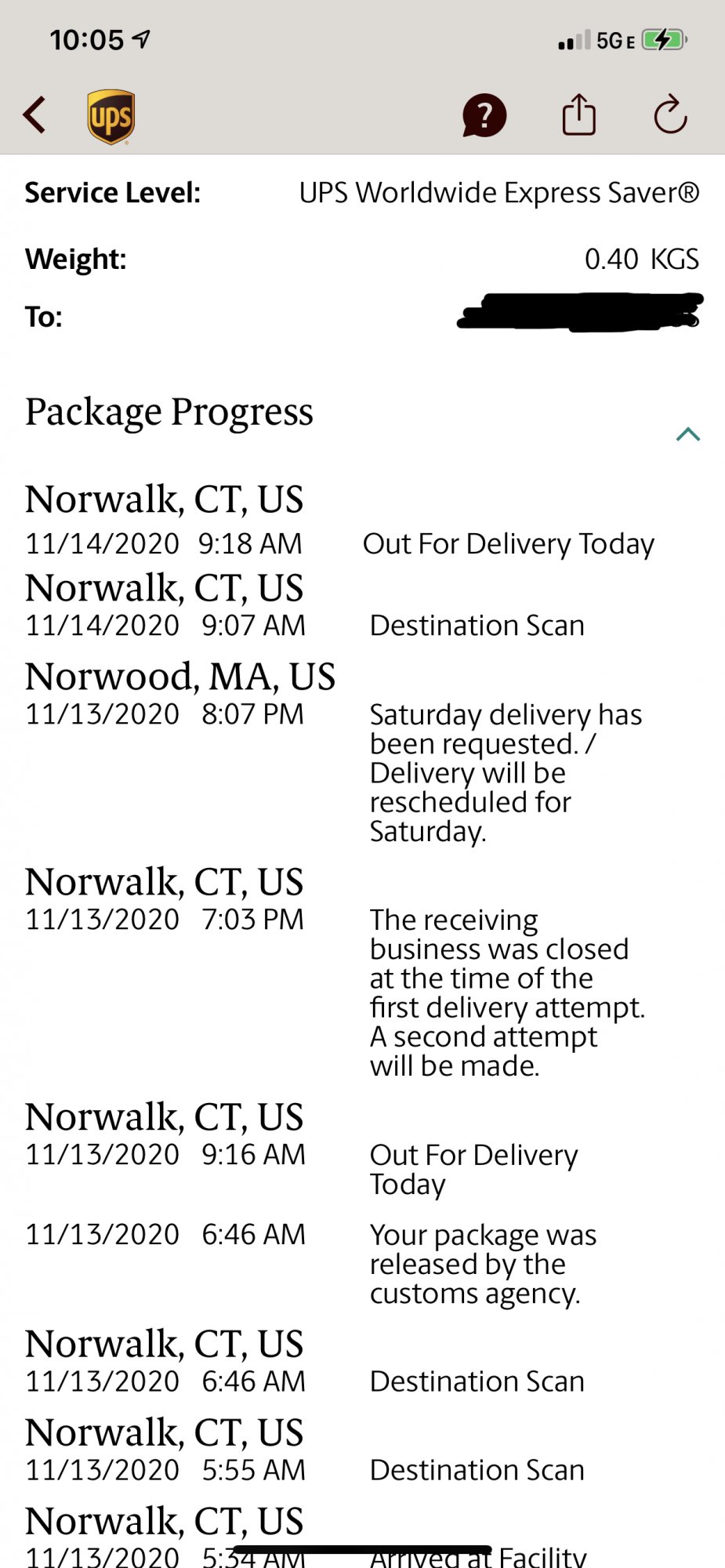Collapse the Package Progress section

pos(687,434)
